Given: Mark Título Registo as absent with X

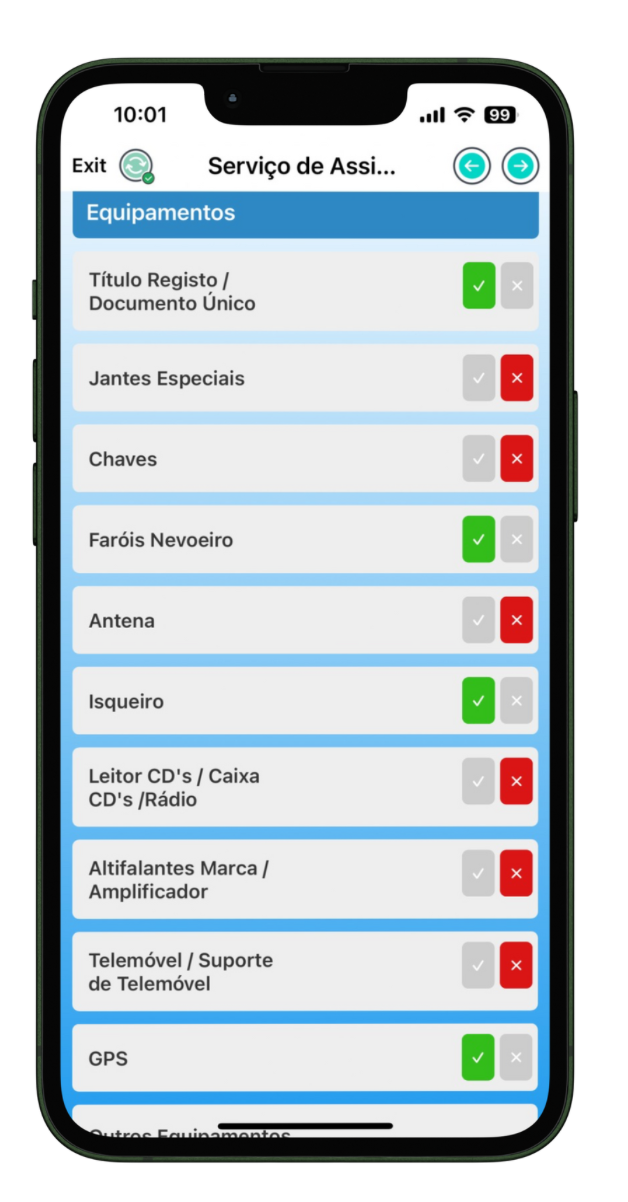Looking at the screenshot, I should click(517, 286).
